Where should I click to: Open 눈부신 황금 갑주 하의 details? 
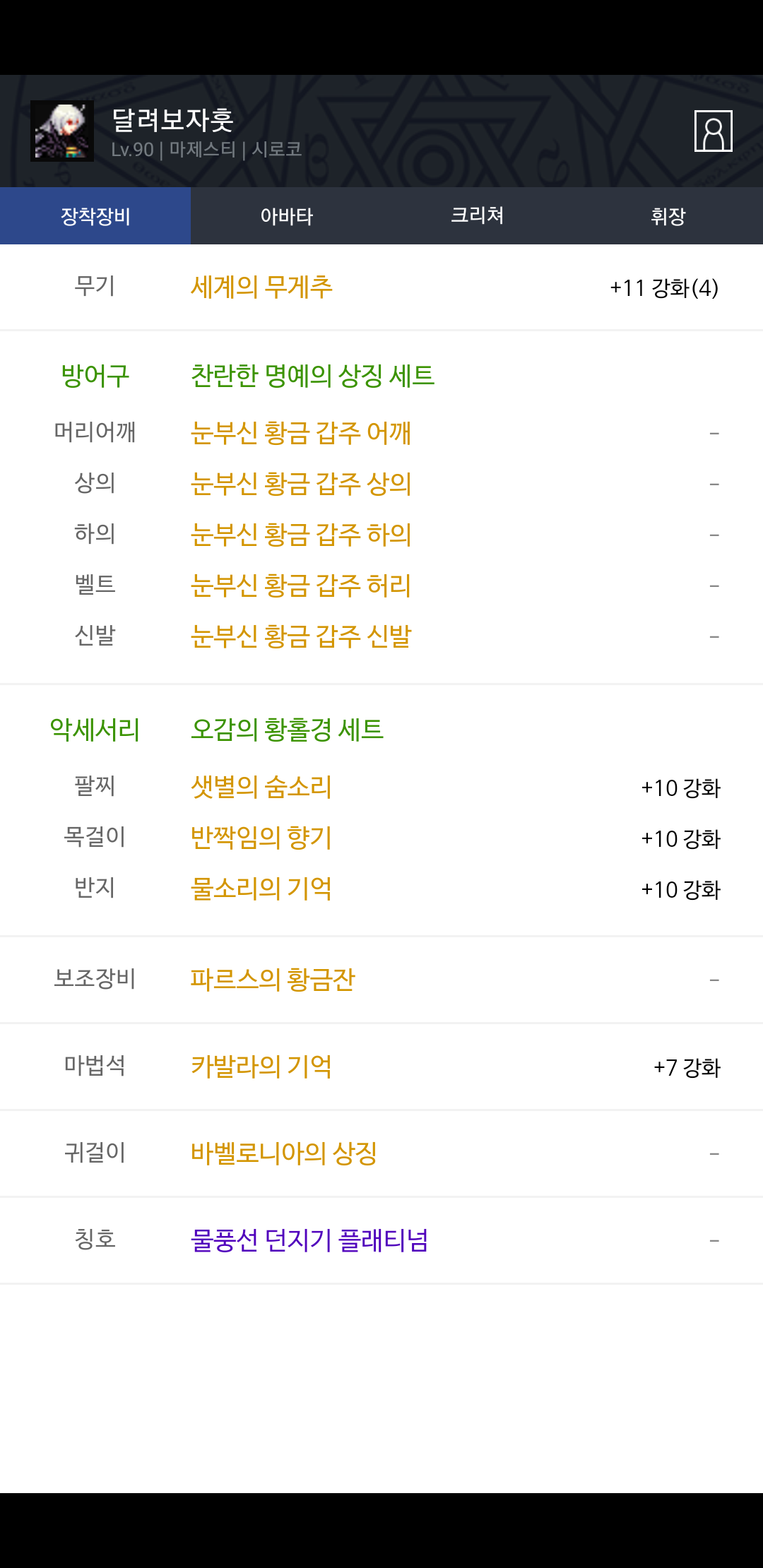point(301,534)
